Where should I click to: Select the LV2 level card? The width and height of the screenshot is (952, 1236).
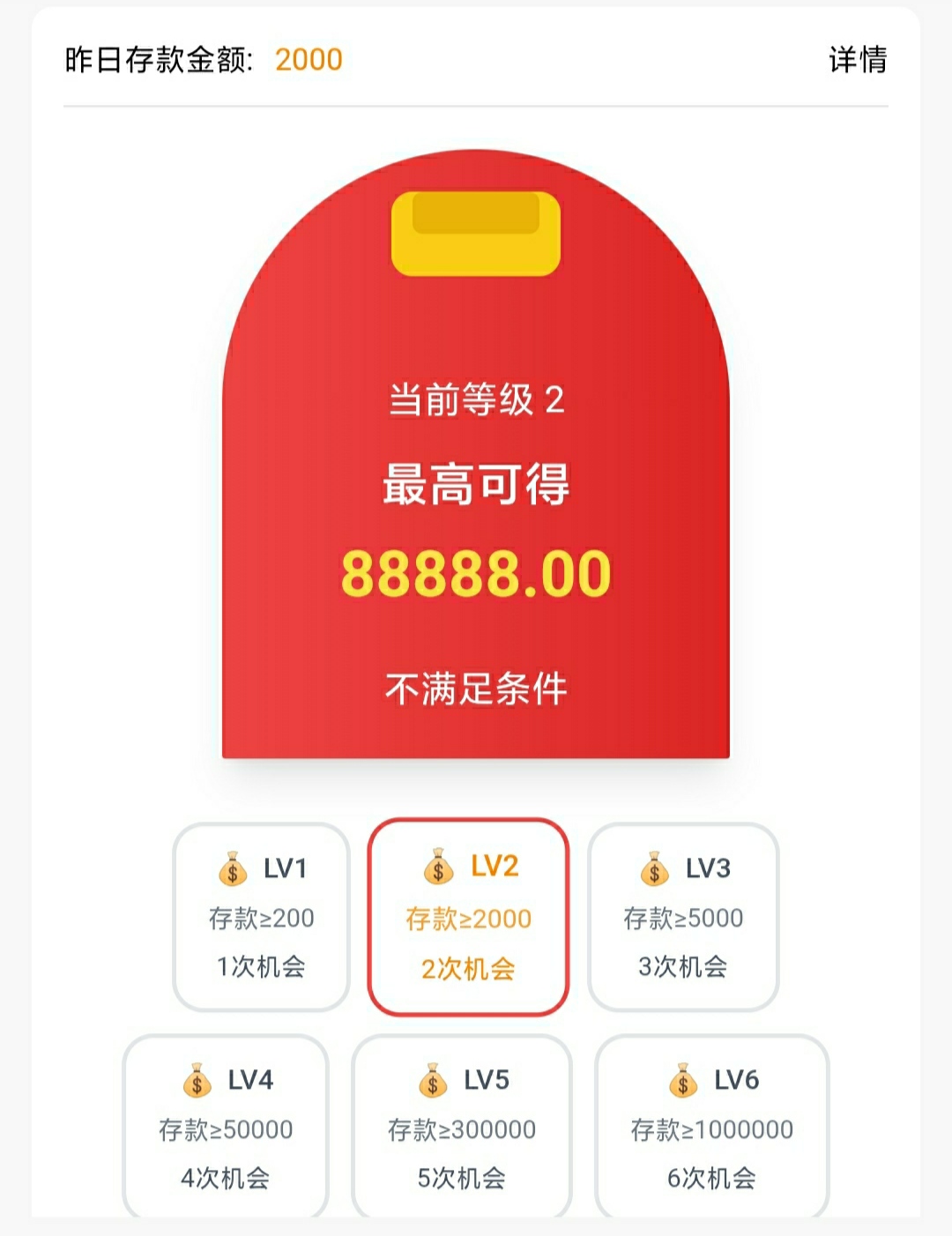click(468, 917)
